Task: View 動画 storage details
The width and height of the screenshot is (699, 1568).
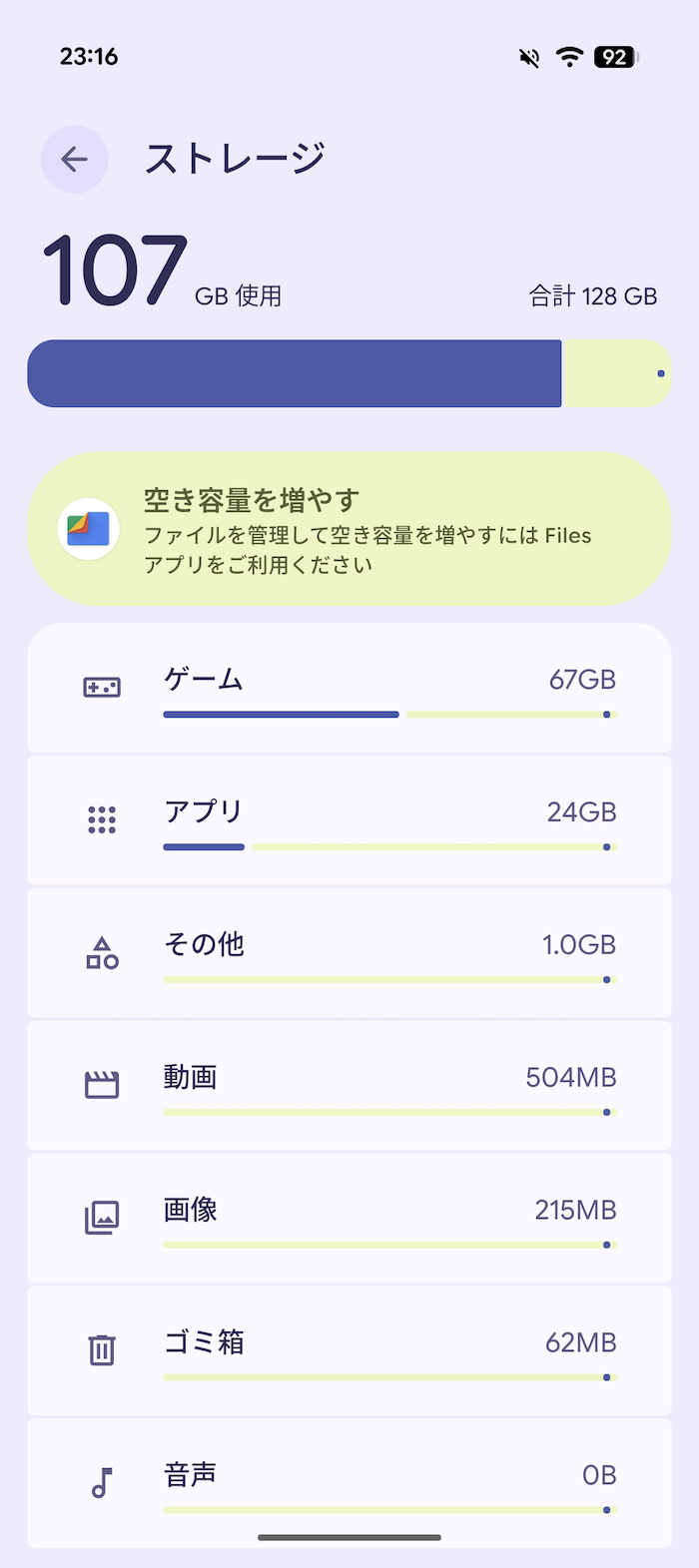Action: [349, 1086]
